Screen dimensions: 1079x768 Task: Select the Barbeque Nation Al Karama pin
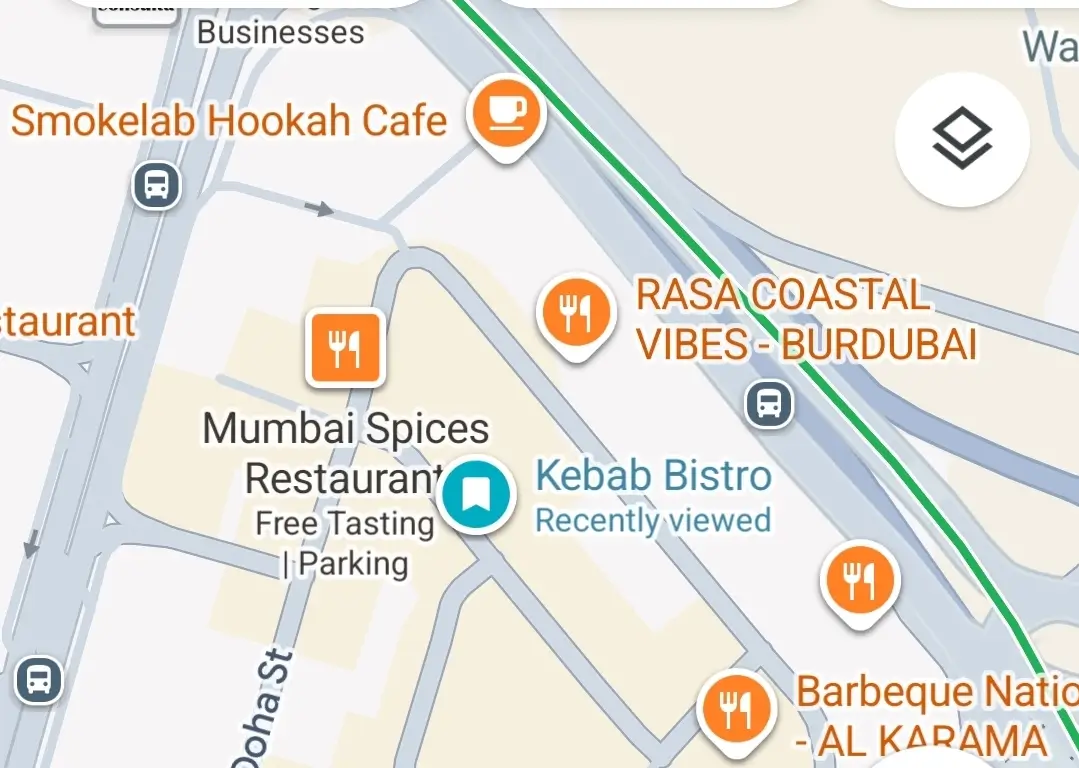coord(737,708)
